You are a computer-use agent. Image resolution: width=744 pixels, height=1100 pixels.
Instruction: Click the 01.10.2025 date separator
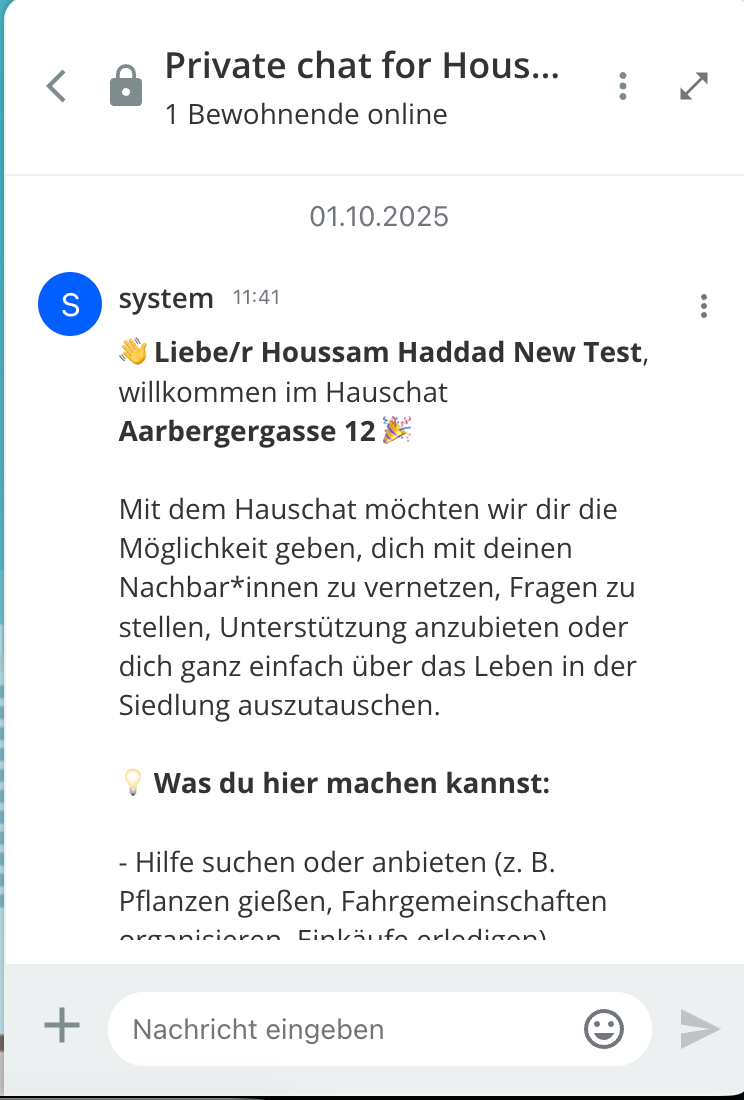(379, 215)
